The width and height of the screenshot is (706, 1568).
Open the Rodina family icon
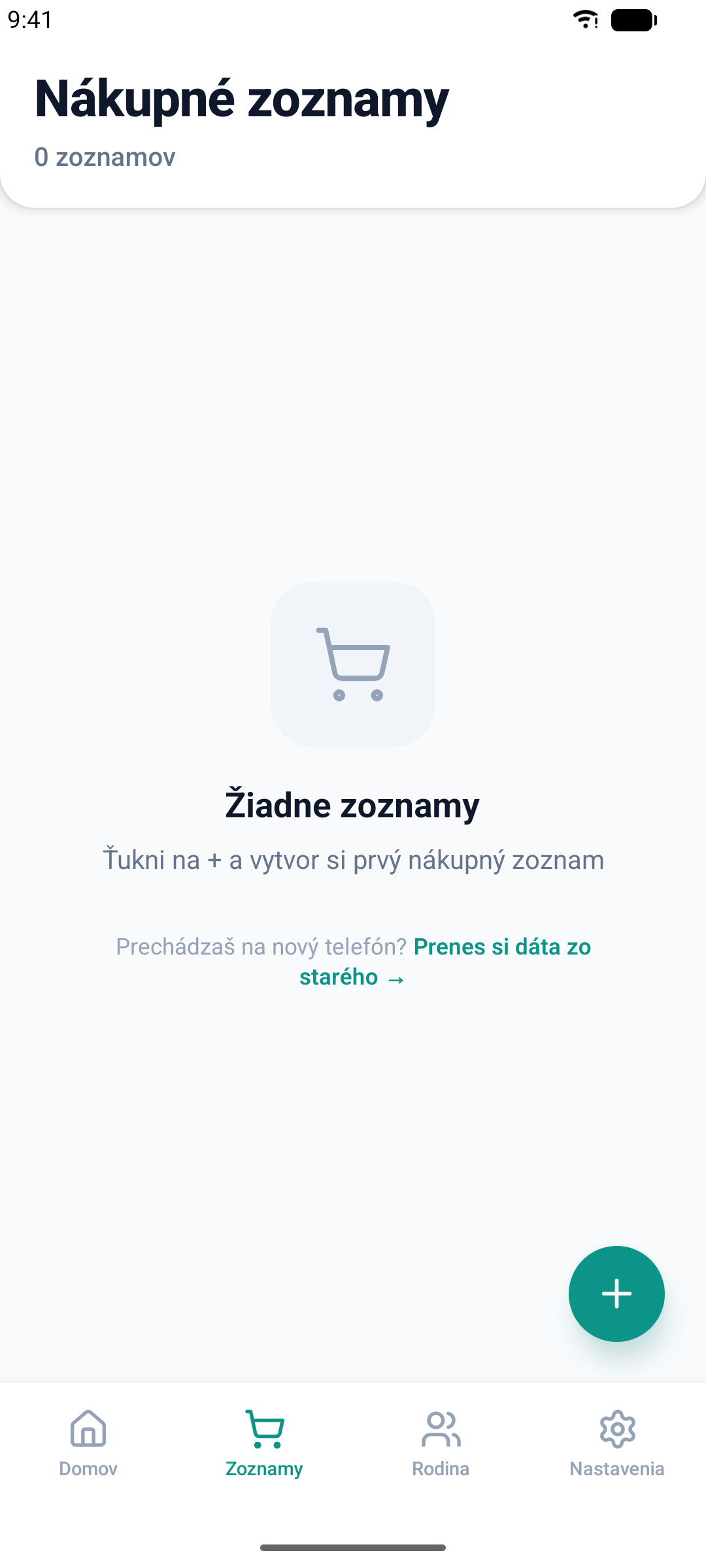click(x=441, y=1429)
